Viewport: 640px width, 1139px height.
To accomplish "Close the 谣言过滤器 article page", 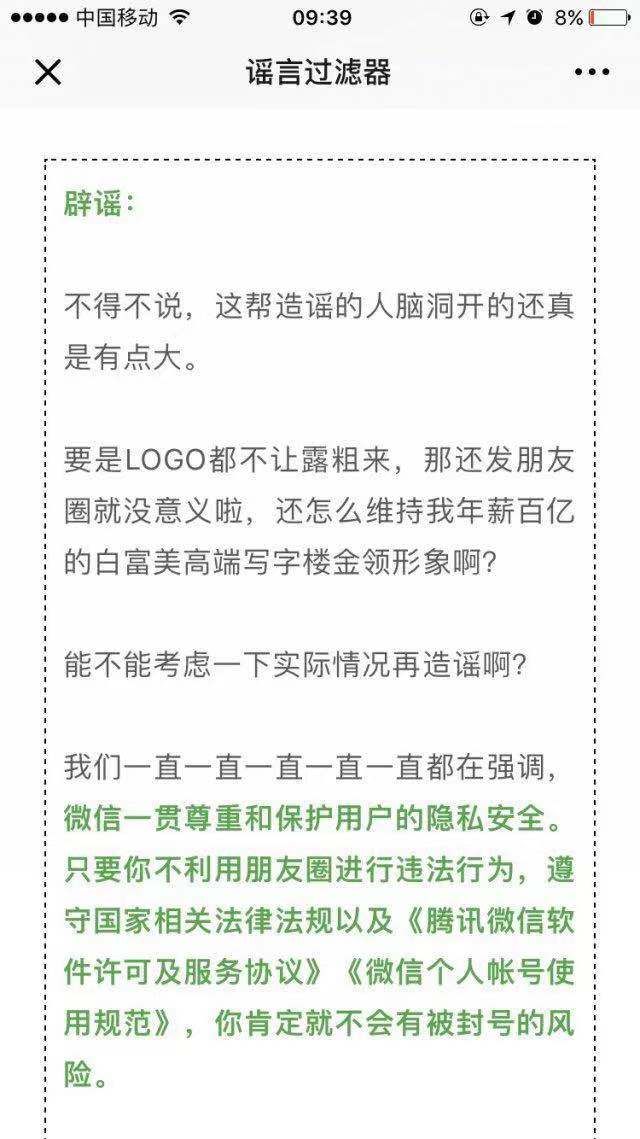I will click(48, 72).
